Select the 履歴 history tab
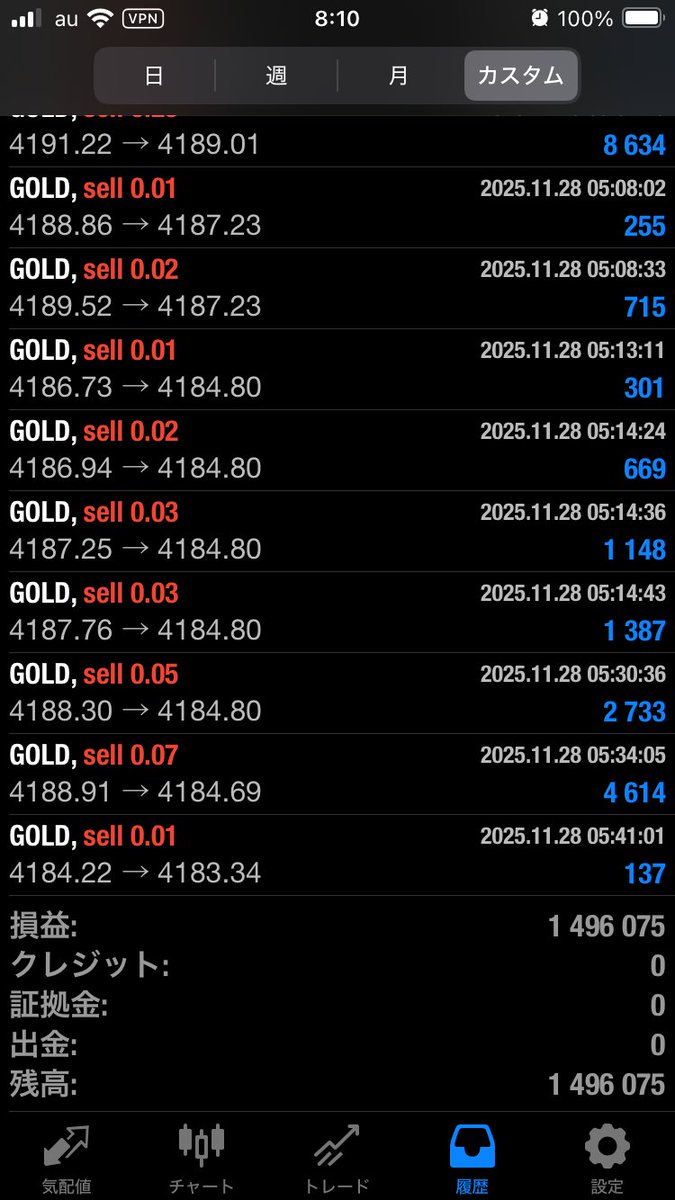The height and width of the screenshot is (1200, 675). (x=472, y=1156)
